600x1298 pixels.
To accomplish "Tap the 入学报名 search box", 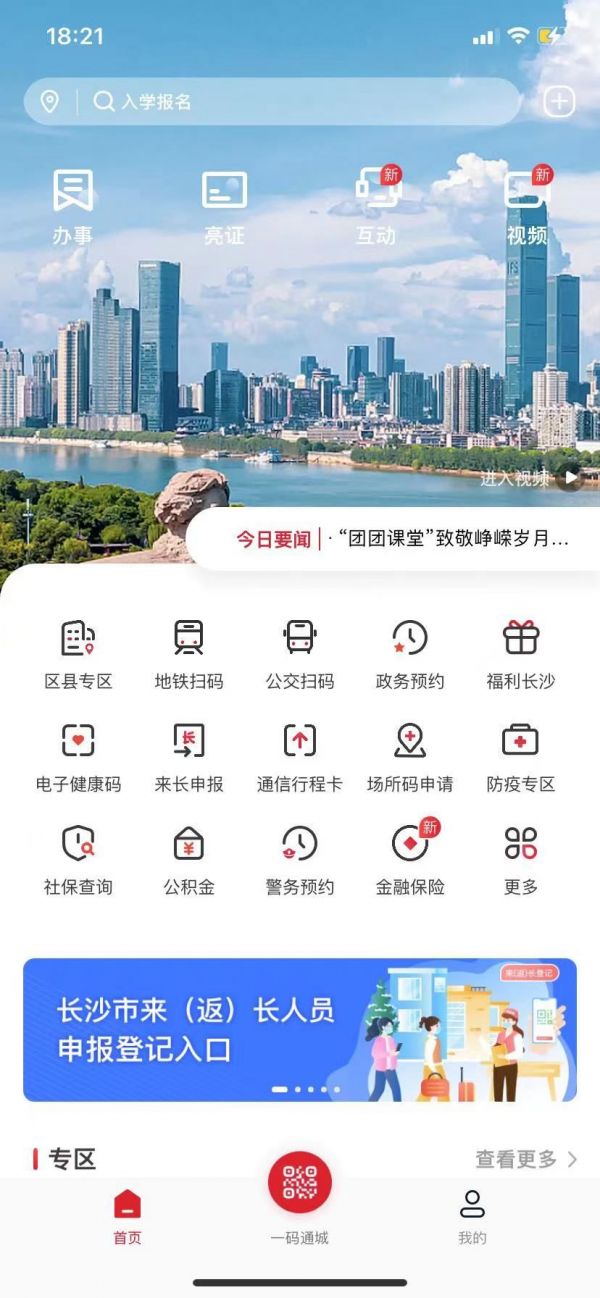I will click(x=300, y=102).
